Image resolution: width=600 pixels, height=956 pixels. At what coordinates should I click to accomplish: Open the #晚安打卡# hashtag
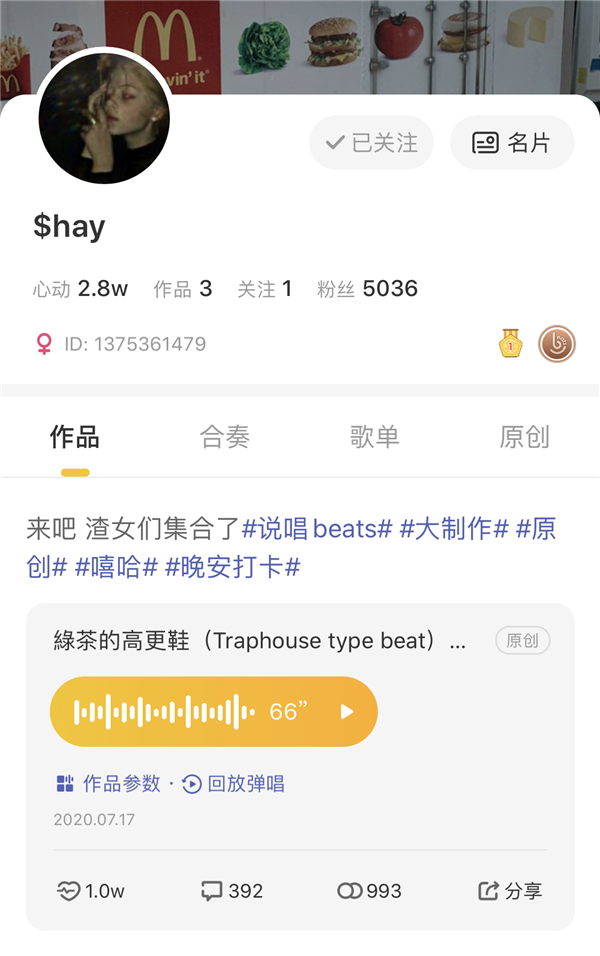tap(233, 568)
